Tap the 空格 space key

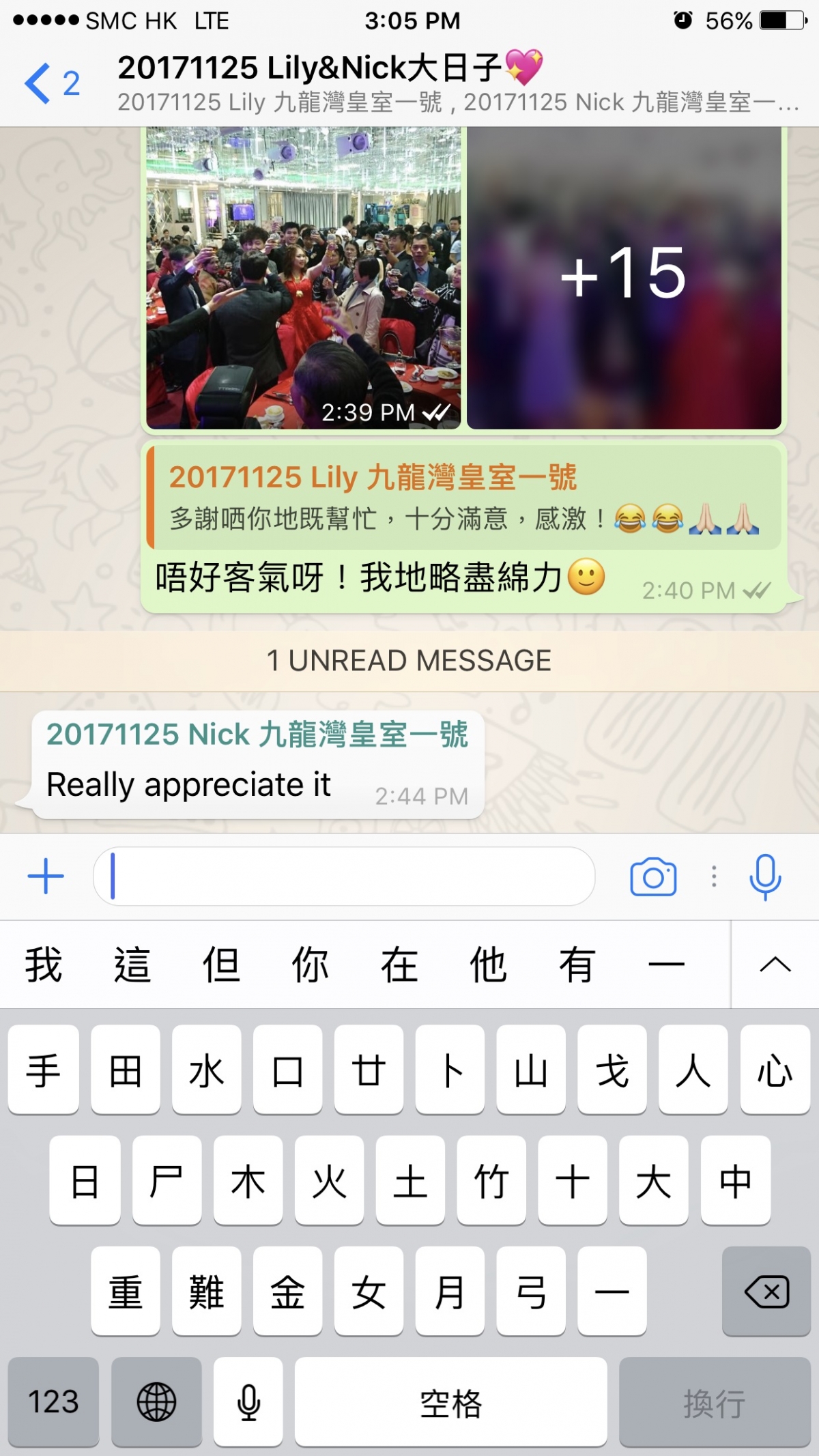tap(450, 1402)
